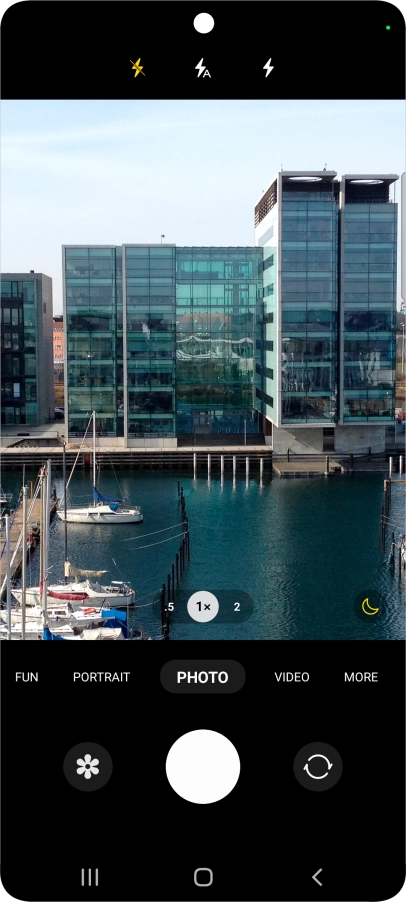The height and width of the screenshot is (902, 406).
Task: Open recent apps from the navigation bar
Action: [x=90, y=877]
